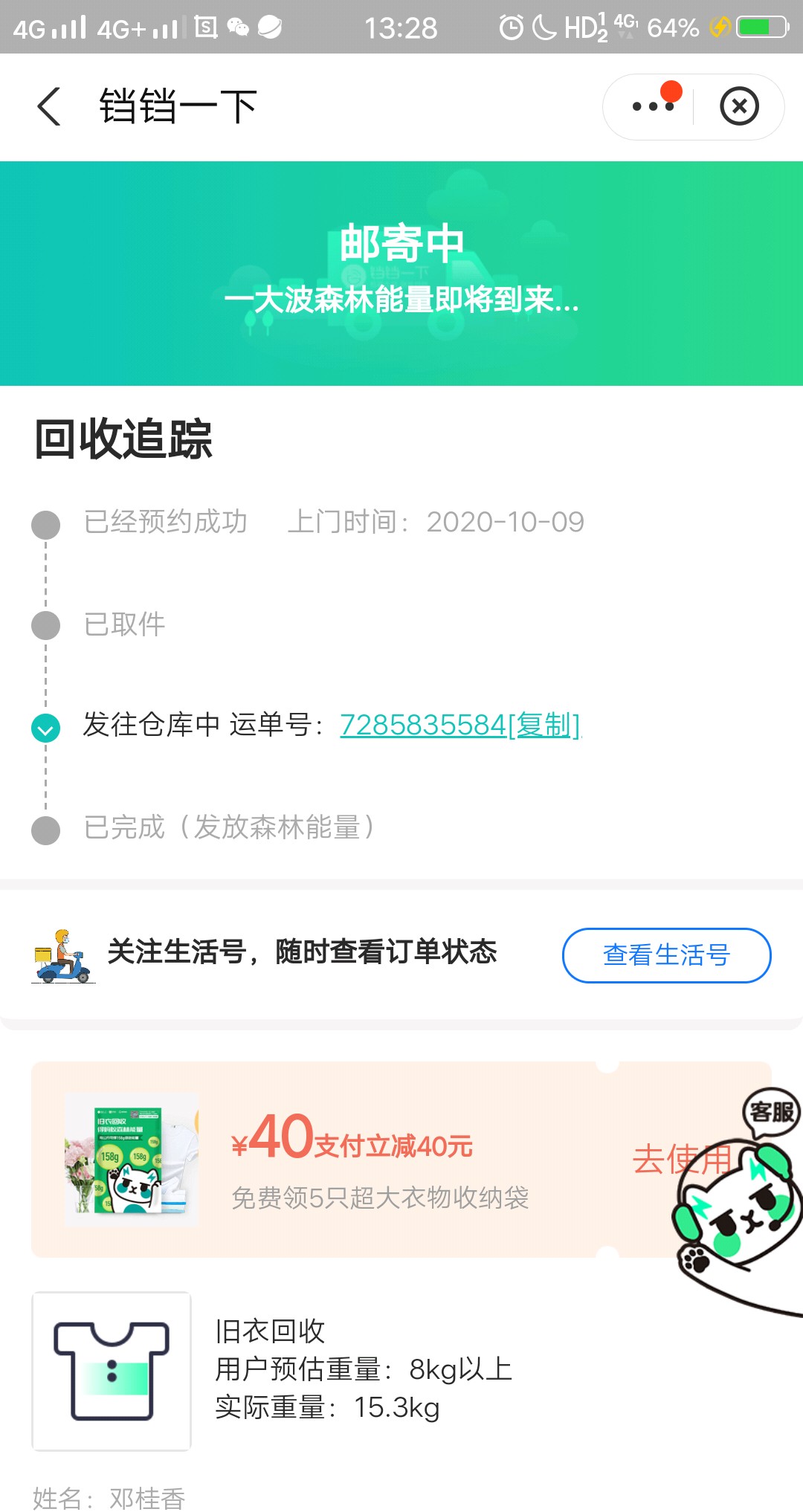Open the three-dot more menu
803x1512 pixels.
(x=653, y=106)
